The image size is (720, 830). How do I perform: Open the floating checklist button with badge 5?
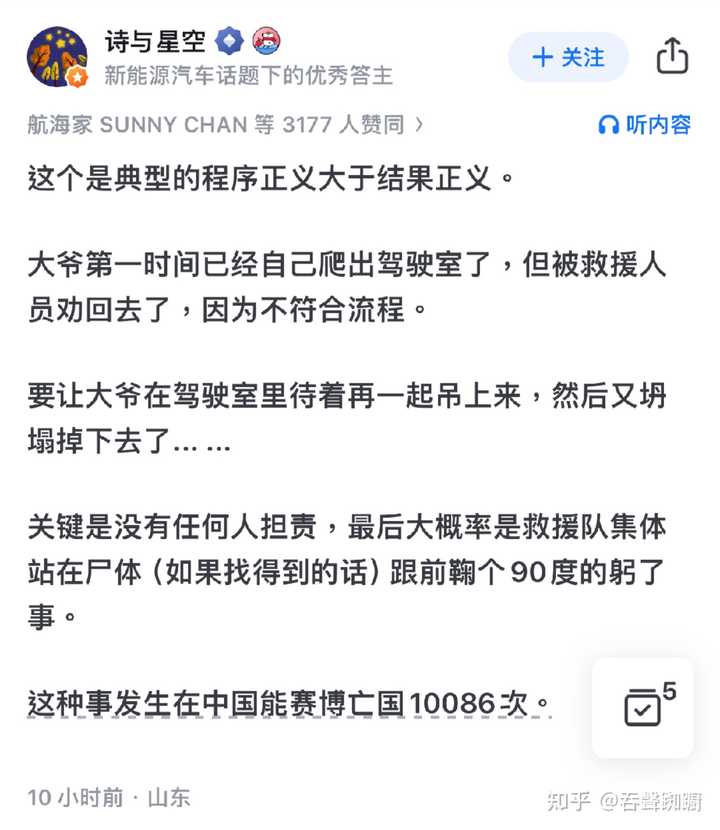(642, 707)
